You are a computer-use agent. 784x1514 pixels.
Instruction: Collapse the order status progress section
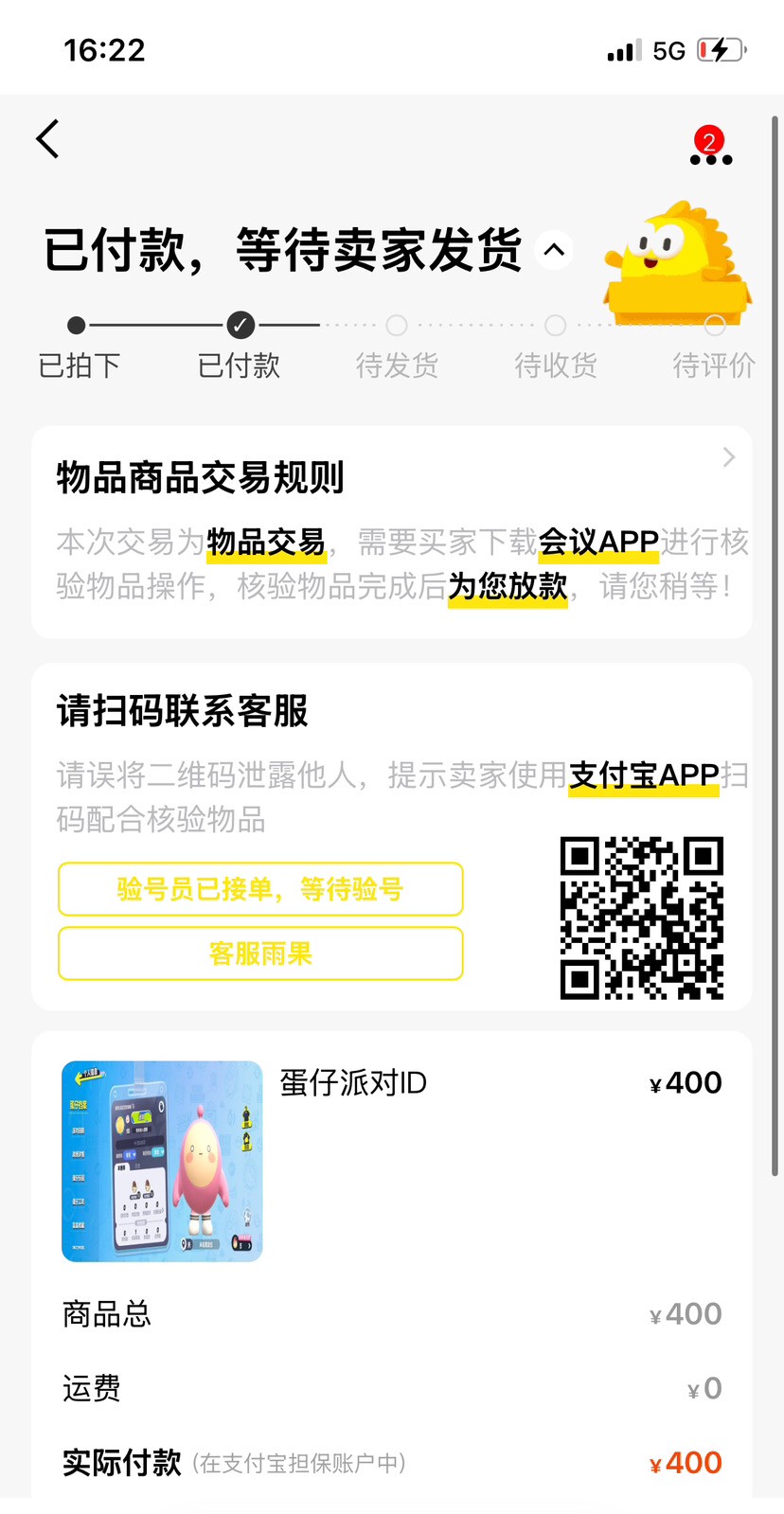pyautogui.click(x=554, y=250)
